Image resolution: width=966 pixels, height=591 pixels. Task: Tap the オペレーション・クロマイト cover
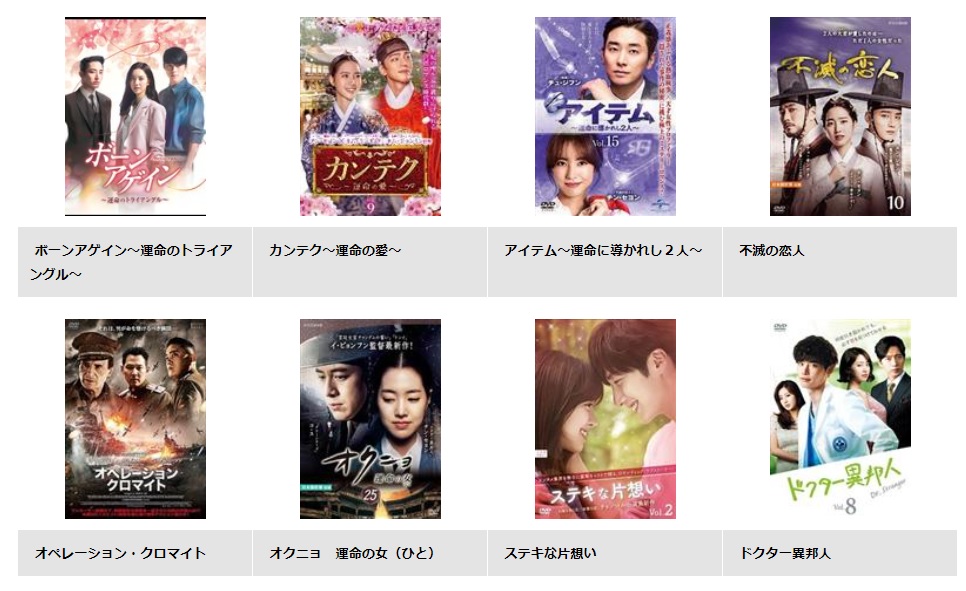pyautogui.click(x=135, y=418)
